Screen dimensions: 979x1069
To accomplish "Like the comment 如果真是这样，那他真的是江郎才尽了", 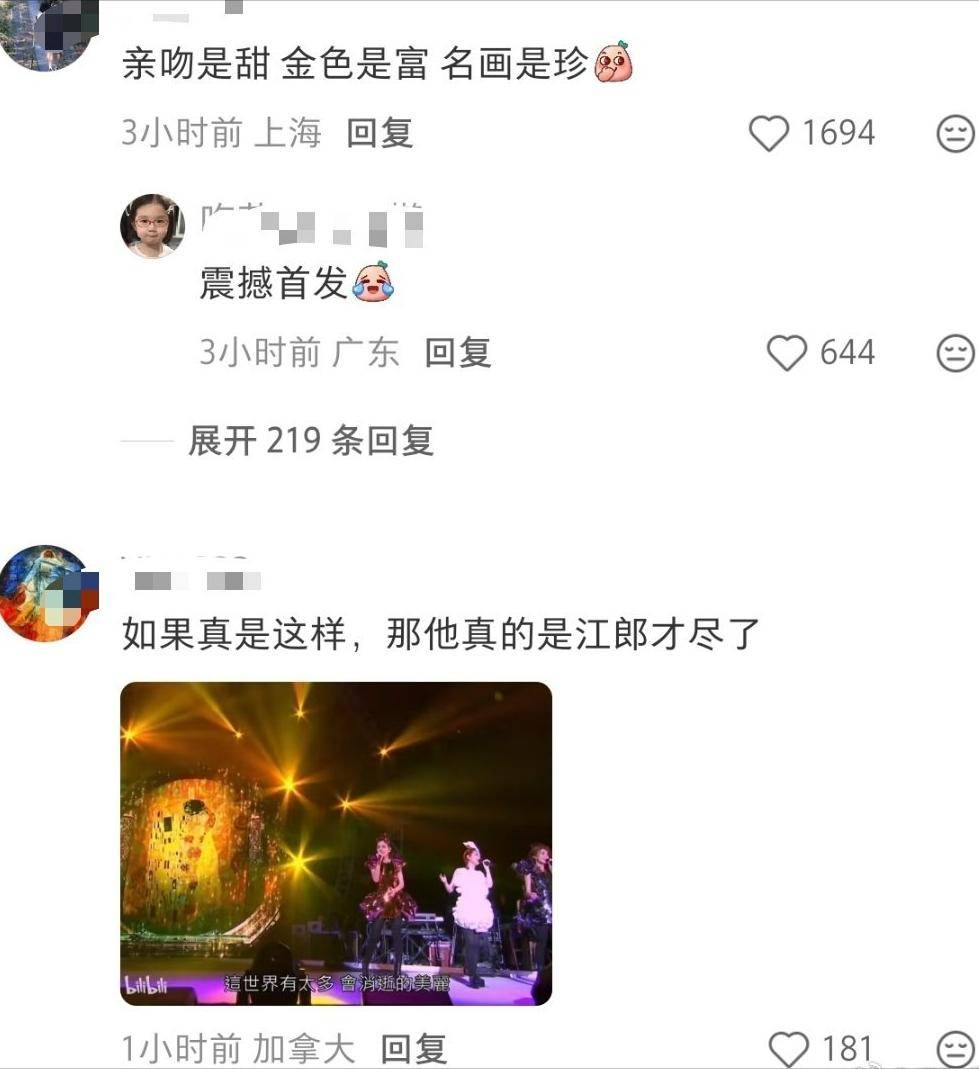I will (789, 1049).
